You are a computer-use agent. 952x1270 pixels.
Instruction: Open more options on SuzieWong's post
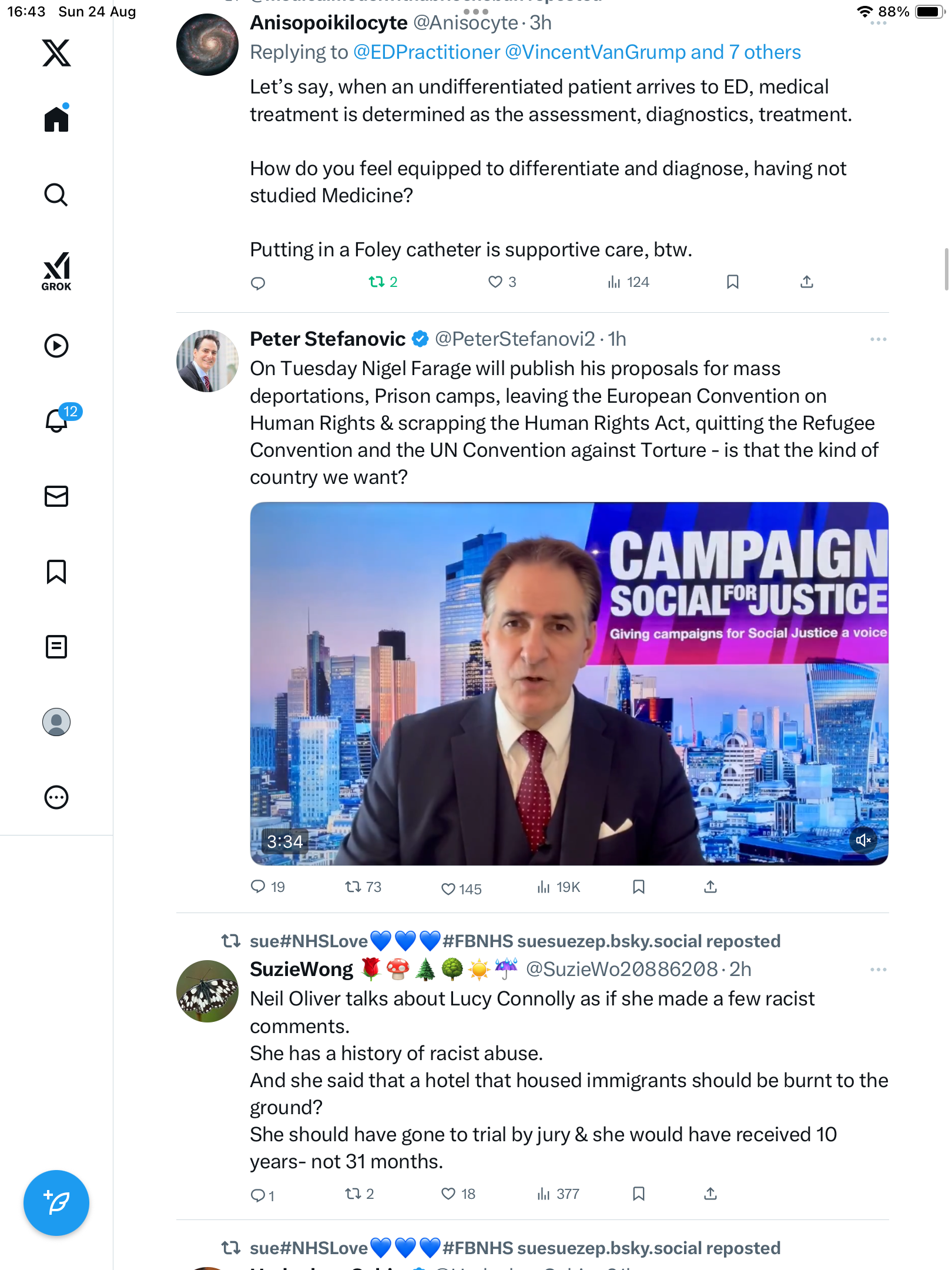(x=878, y=970)
